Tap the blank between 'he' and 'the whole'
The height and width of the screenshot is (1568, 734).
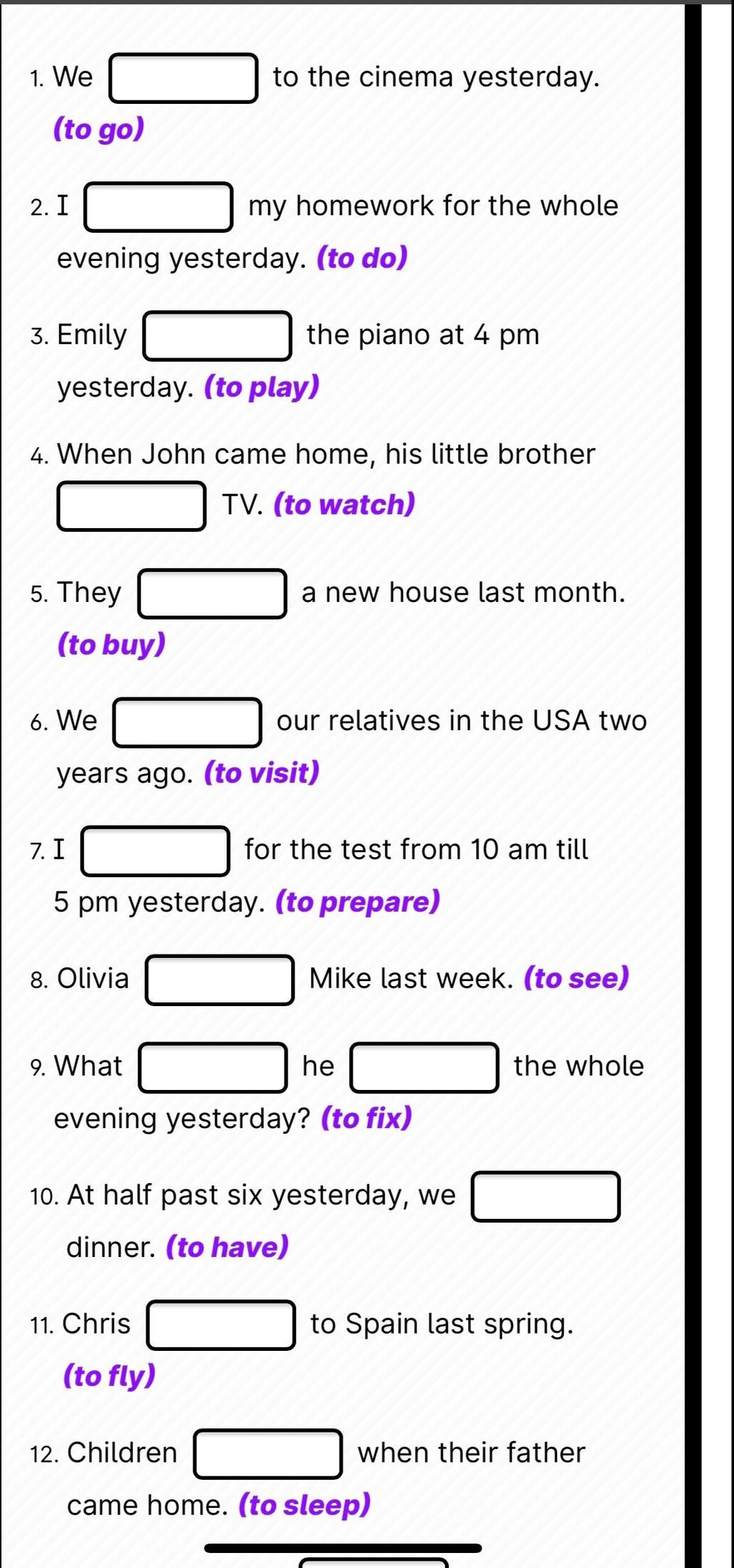424,1067
